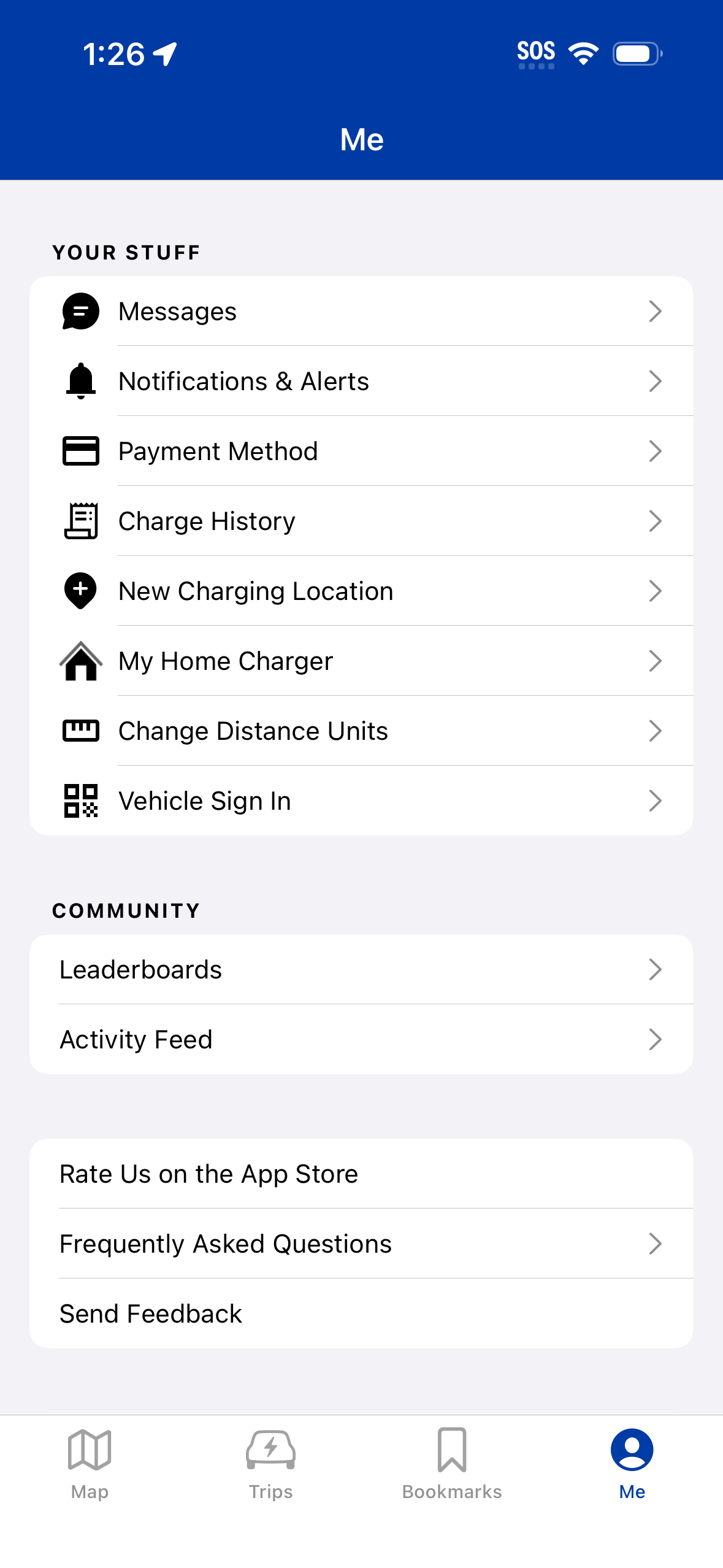Open Notifications & Alerts settings
723x1568 pixels.
point(361,382)
